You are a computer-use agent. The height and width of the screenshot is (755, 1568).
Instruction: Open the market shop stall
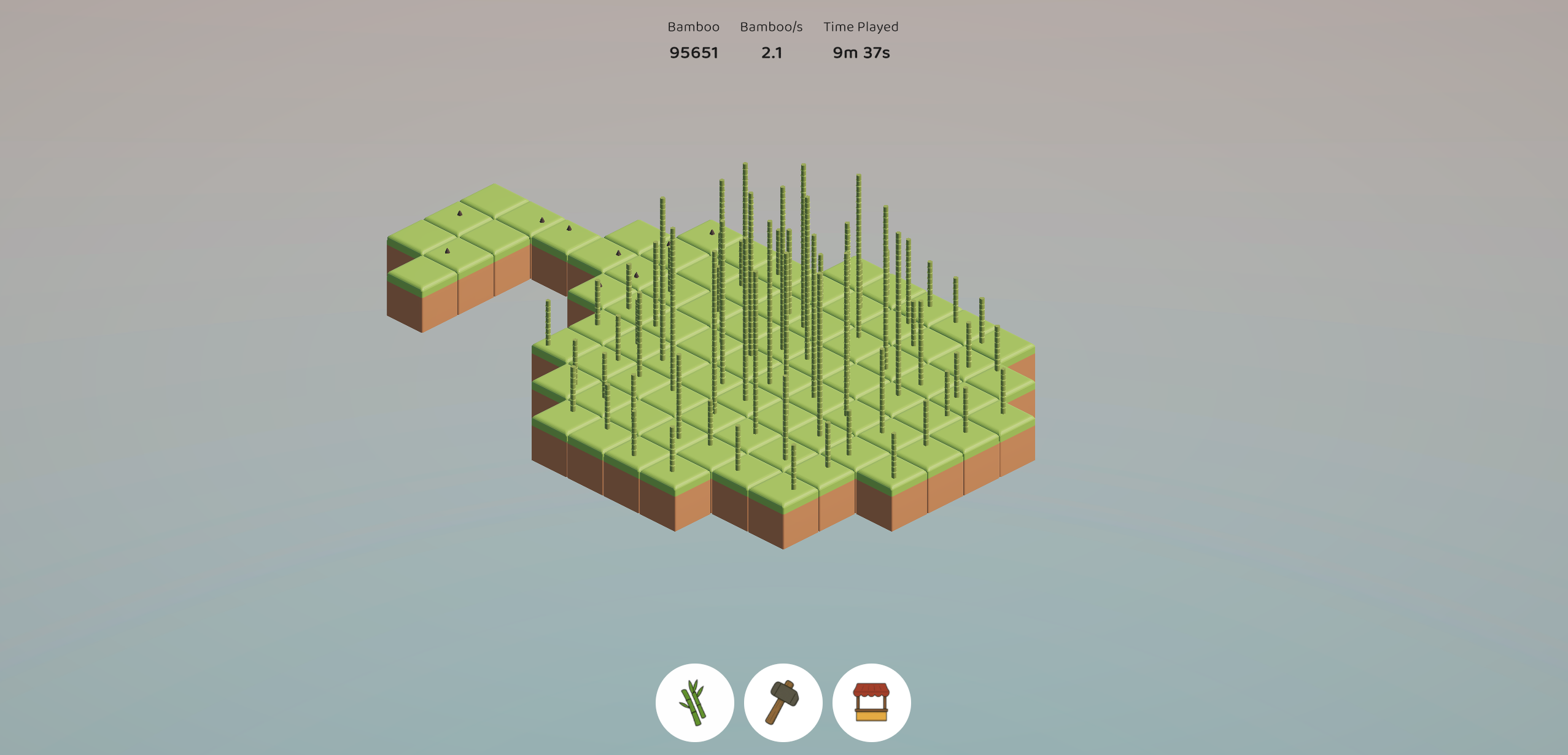[x=871, y=703]
